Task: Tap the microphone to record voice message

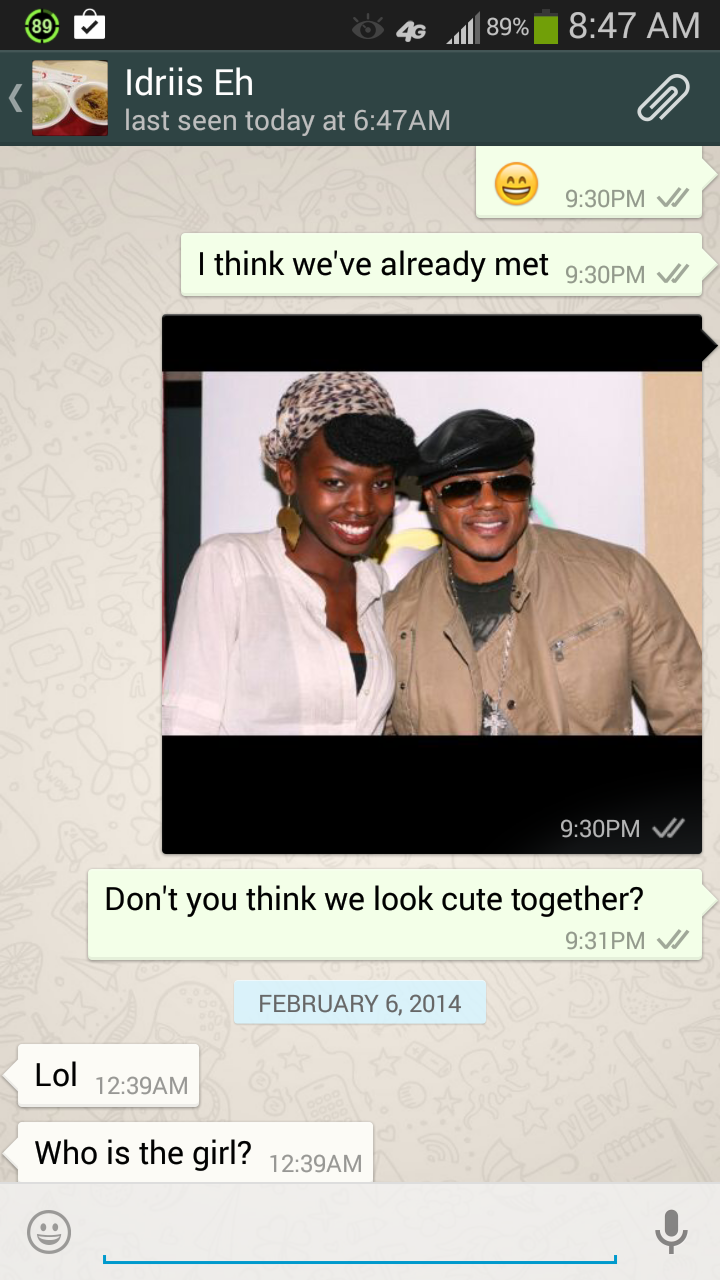Action: click(x=671, y=1232)
